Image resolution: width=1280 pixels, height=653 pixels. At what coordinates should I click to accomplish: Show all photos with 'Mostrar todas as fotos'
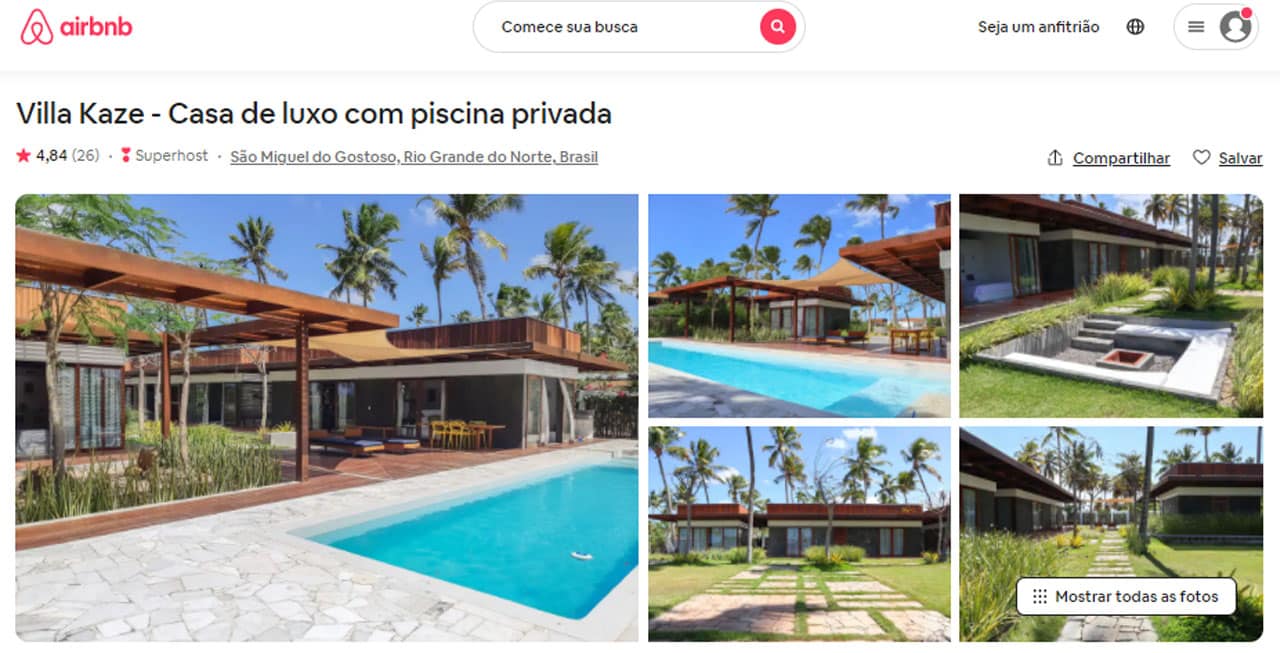pyautogui.click(x=1126, y=597)
